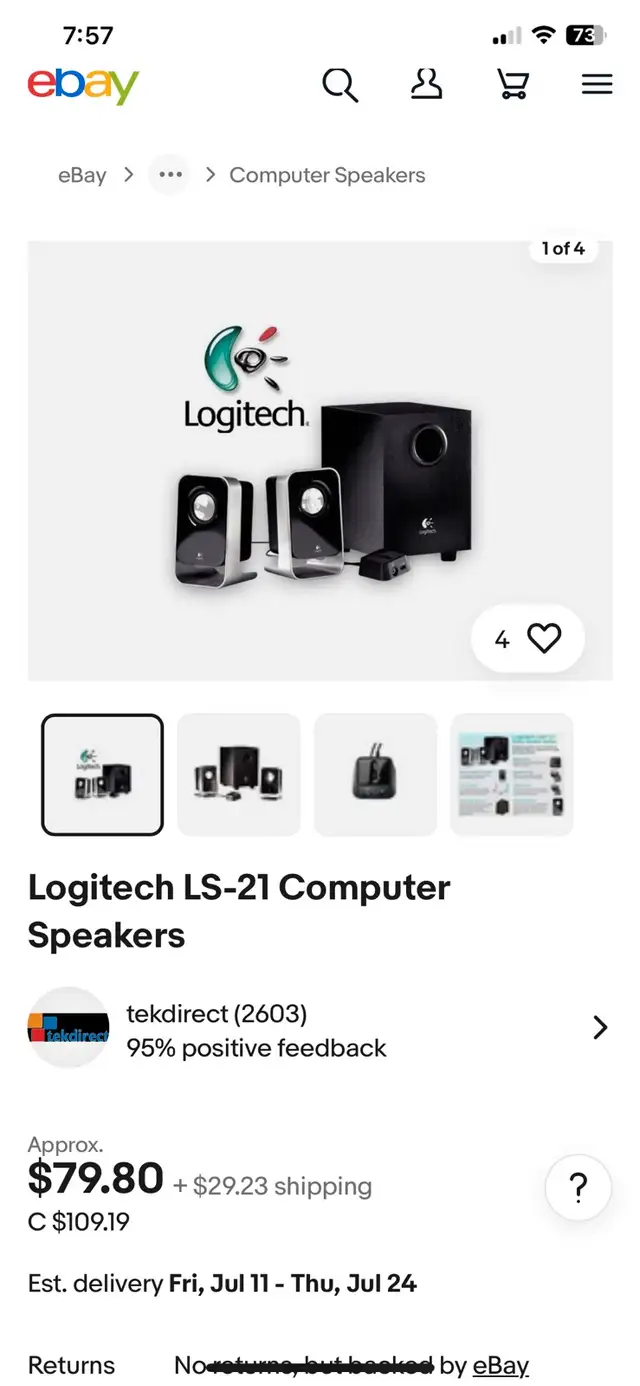The height and width of the screenshot is (1386, 640).
Task: Open seller tekdirect's profile
Action: tap(320, 1028)
